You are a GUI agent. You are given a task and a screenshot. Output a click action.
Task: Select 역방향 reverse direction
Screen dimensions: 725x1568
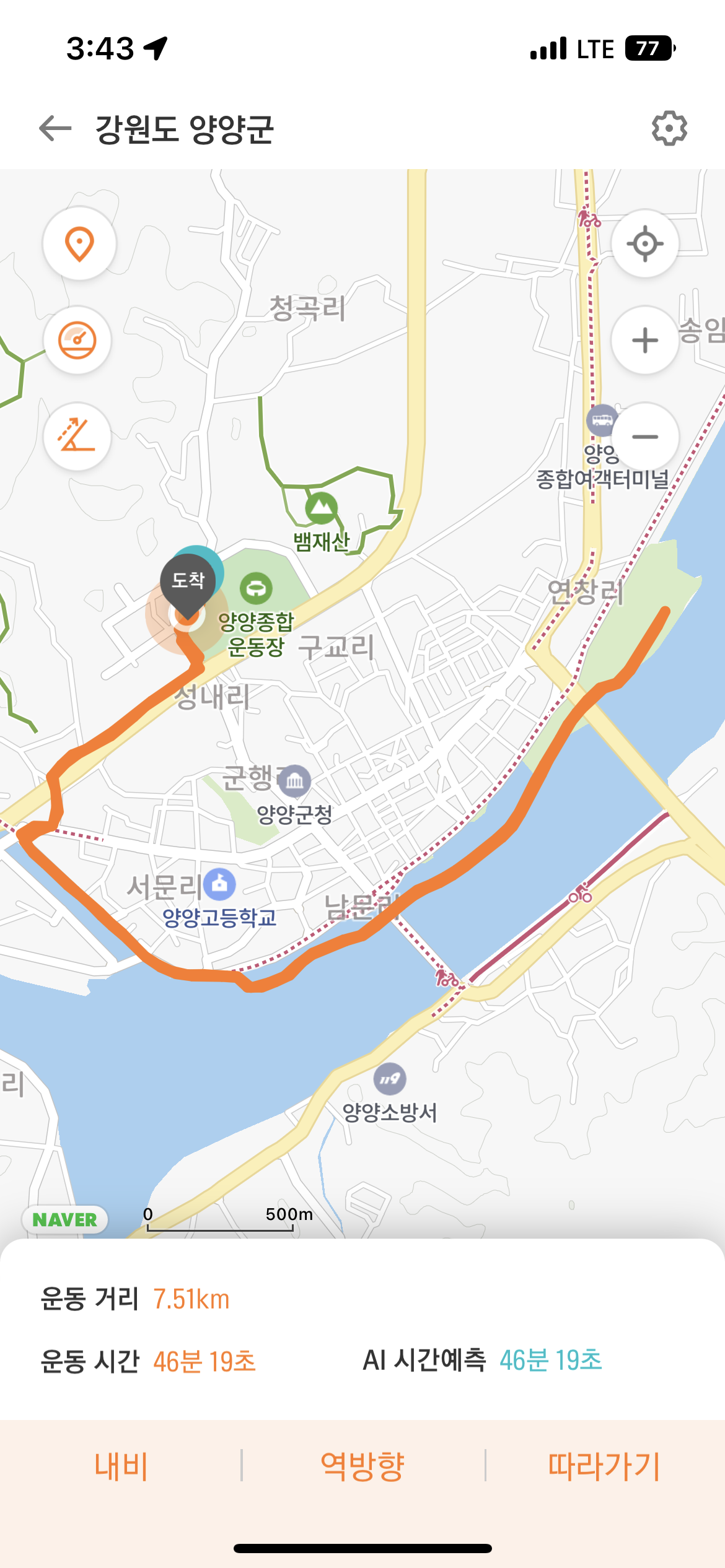[362, 1466]
